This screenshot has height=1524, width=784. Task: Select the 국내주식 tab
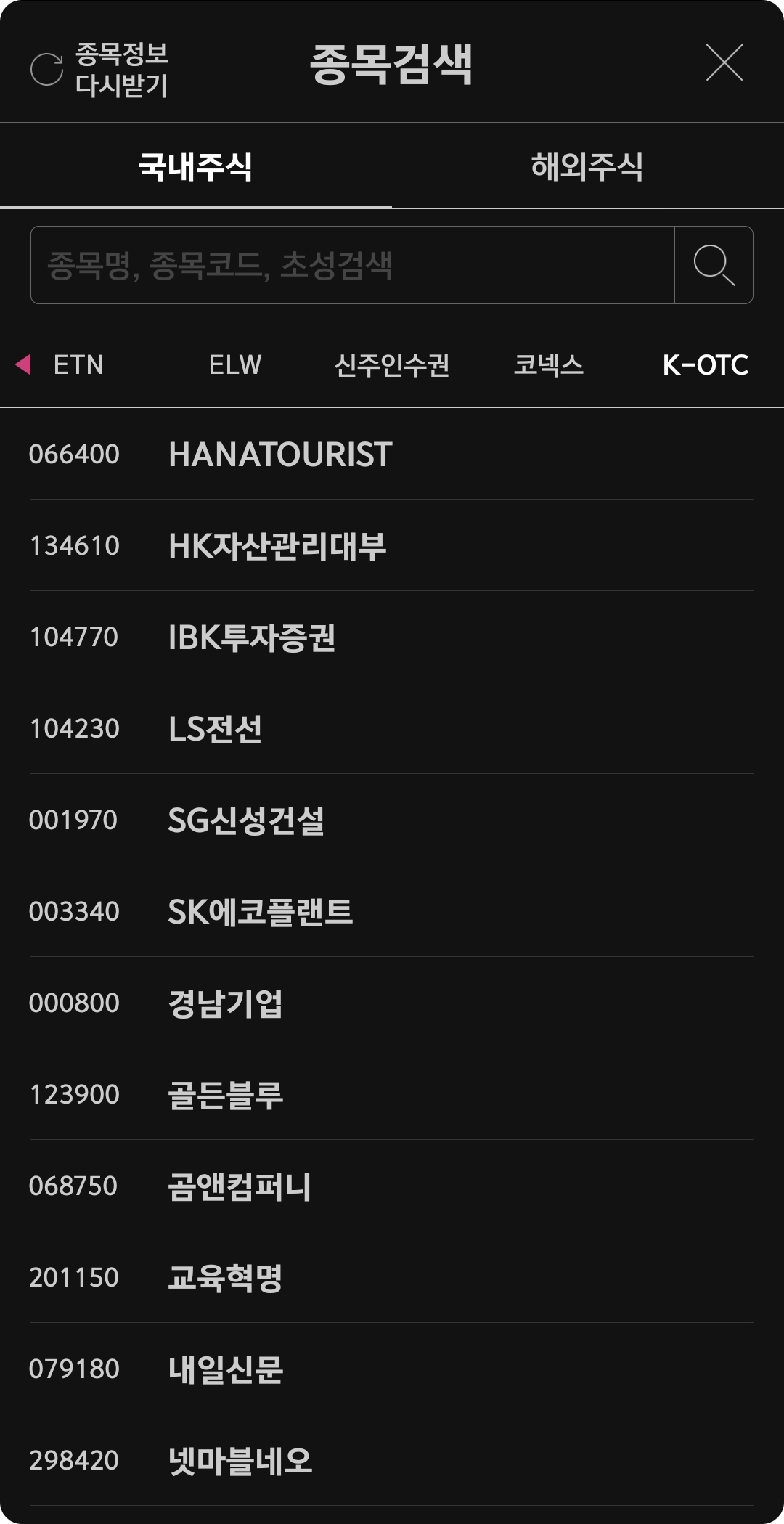click(195, 166)
